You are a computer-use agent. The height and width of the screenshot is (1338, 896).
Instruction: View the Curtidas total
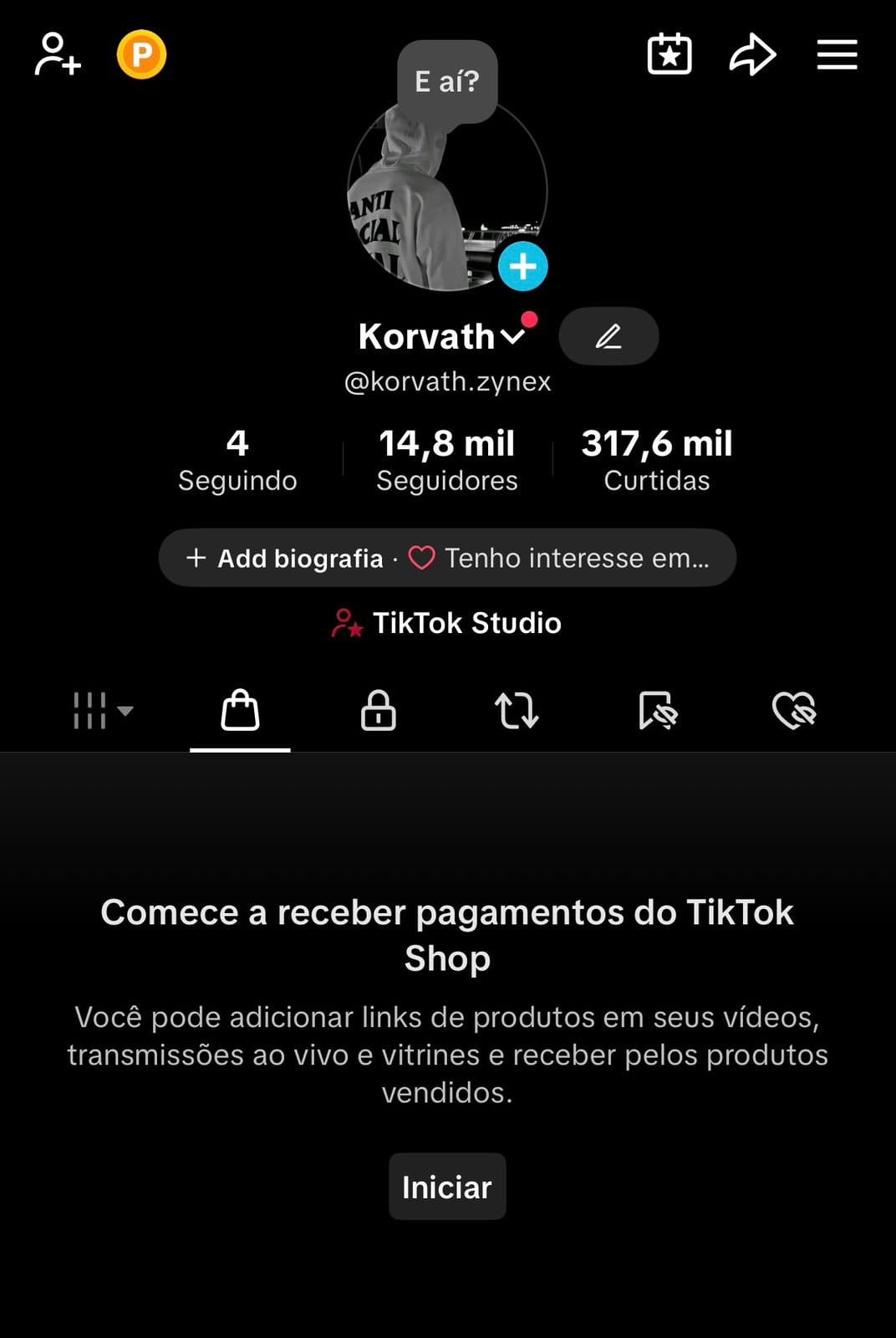coord(657,460)
